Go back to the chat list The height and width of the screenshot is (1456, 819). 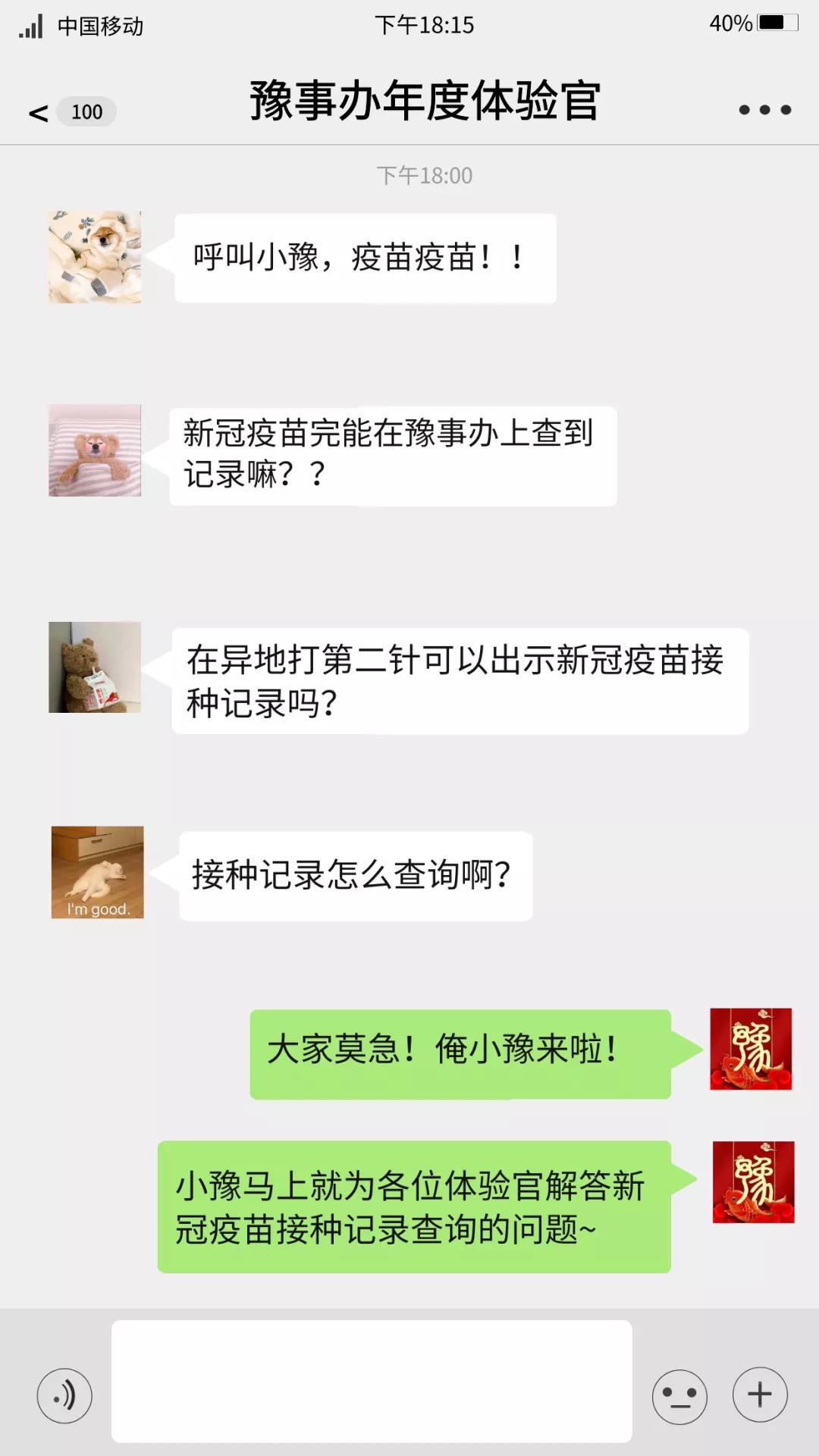(39, 112)
